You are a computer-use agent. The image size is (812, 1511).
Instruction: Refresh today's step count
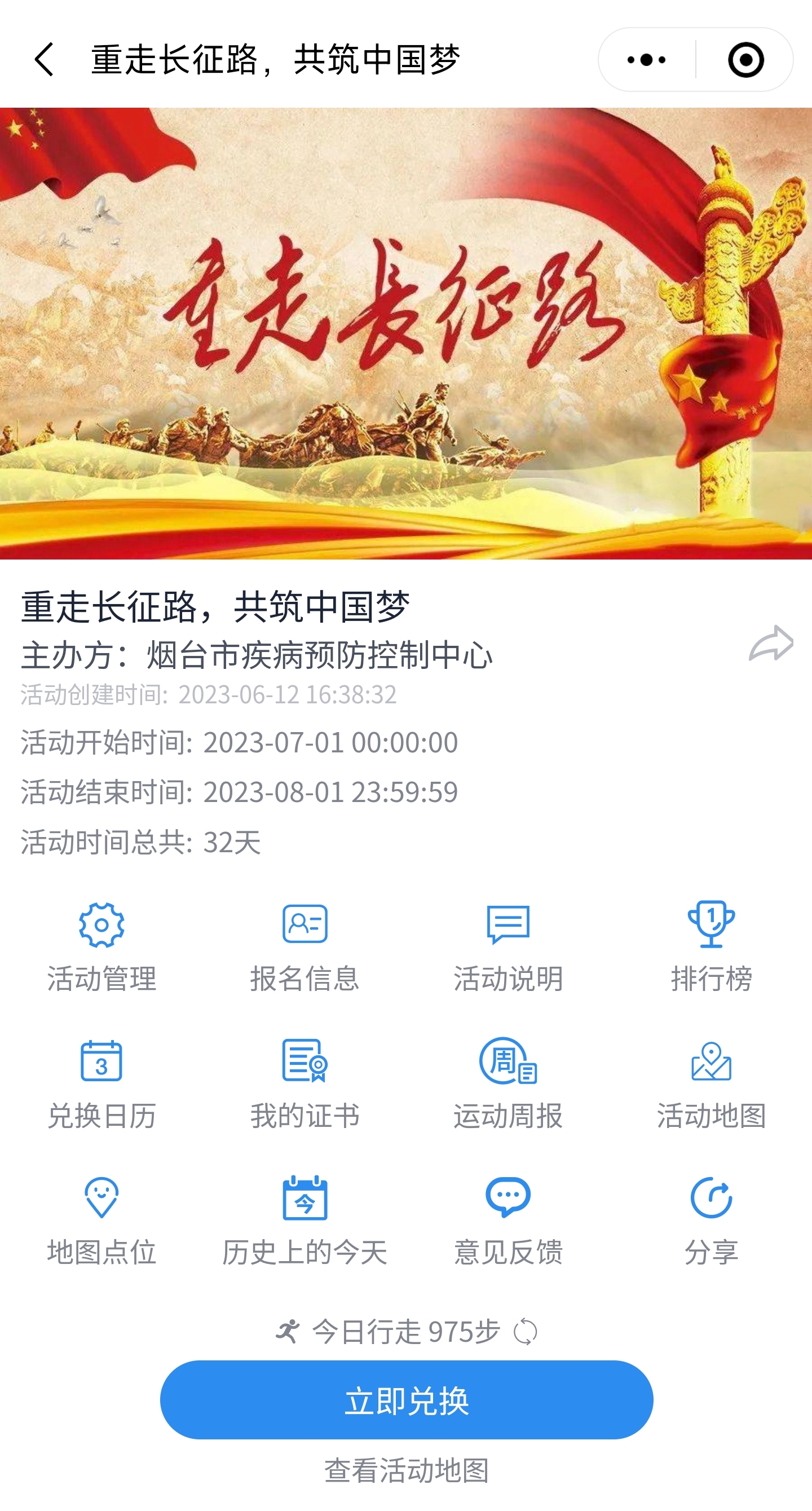coord(525,1332)
